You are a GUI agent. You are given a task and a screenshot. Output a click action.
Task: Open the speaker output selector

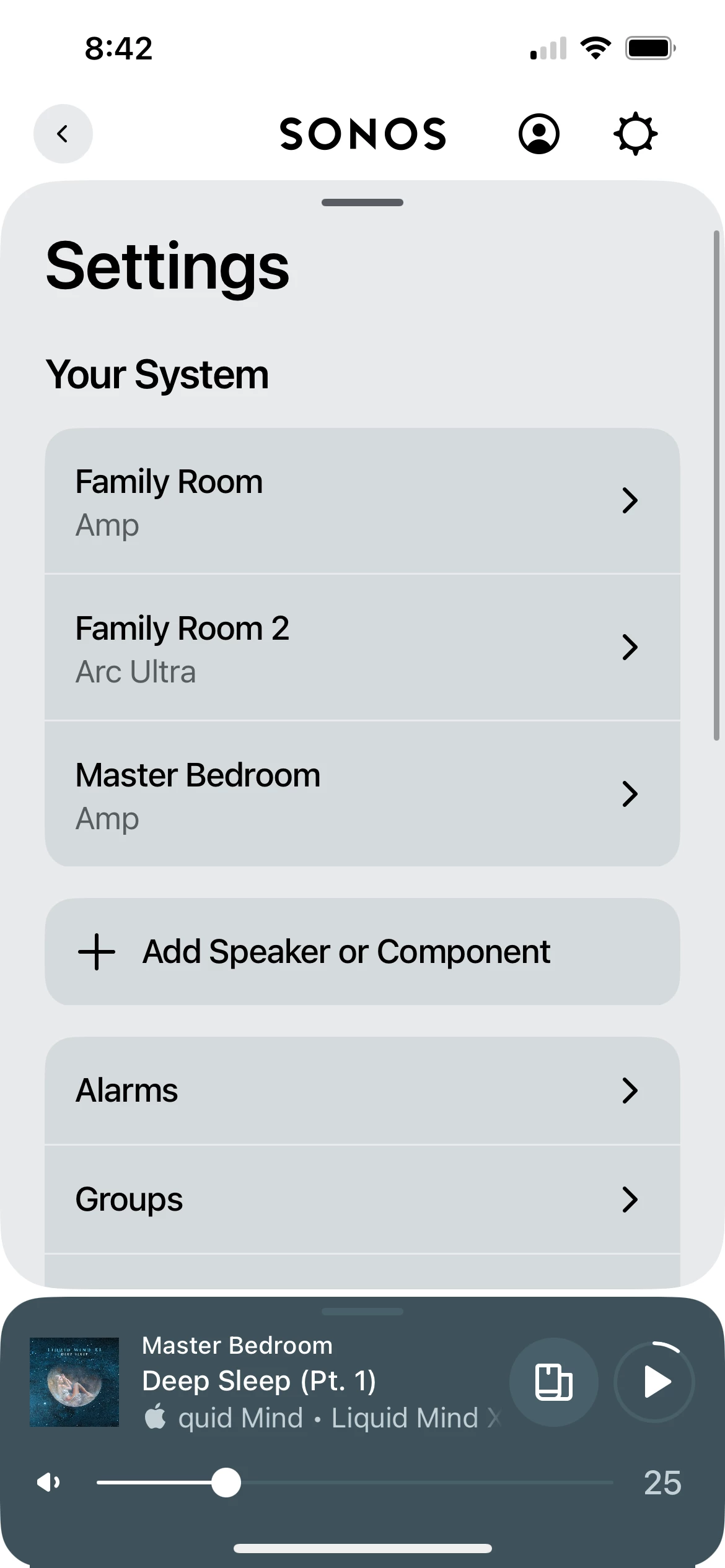tap(553, 1382)
